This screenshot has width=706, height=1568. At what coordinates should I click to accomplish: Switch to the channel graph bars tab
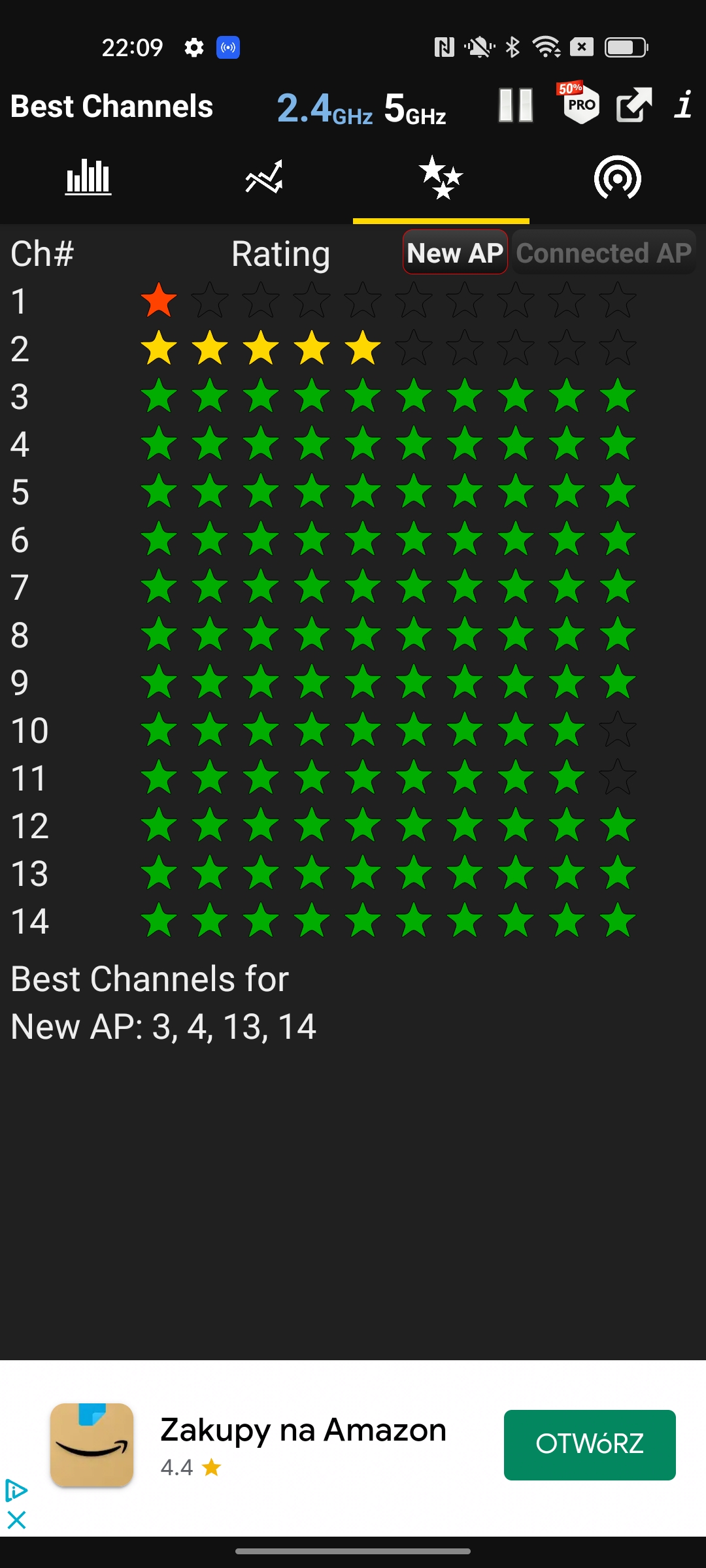point(88,177)
